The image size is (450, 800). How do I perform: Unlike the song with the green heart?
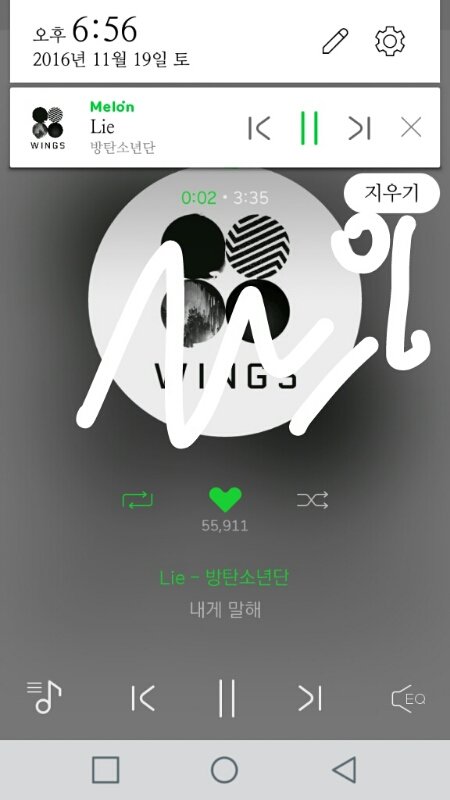coord(225,499)
